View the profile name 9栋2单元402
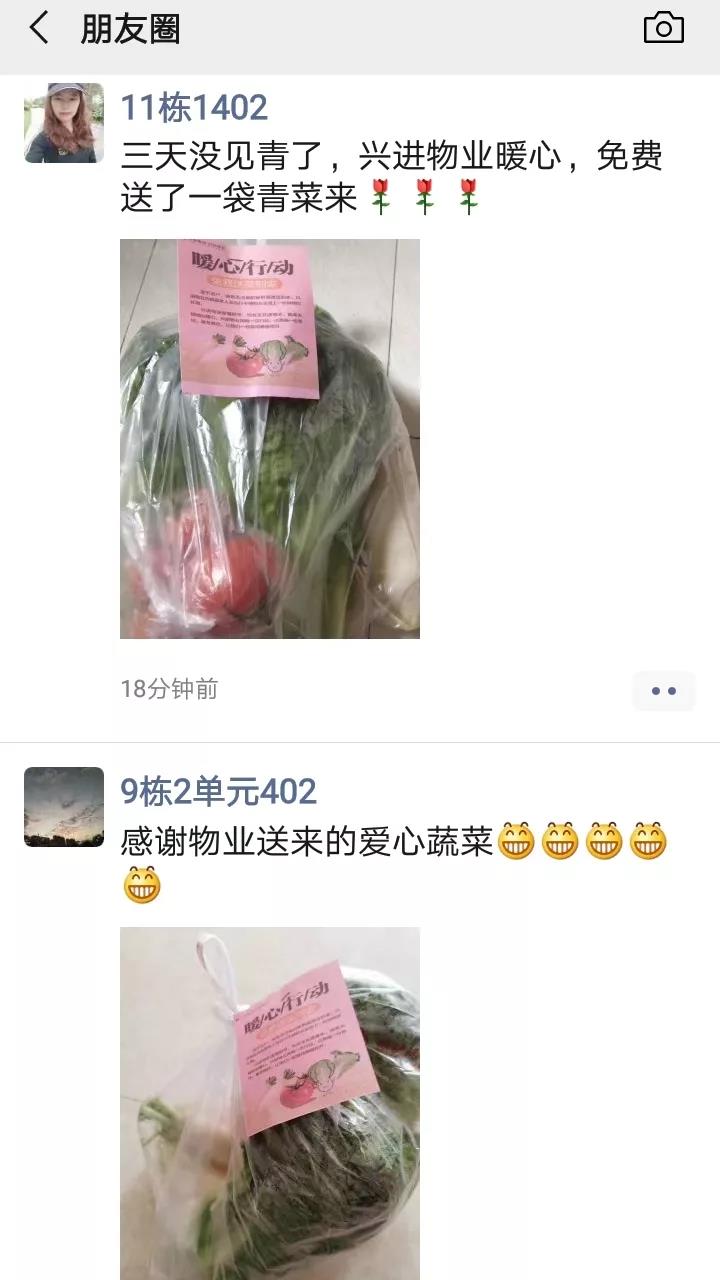Image resolution: width=720 pixels, height=1280 pixels. (x=218, y=791)
